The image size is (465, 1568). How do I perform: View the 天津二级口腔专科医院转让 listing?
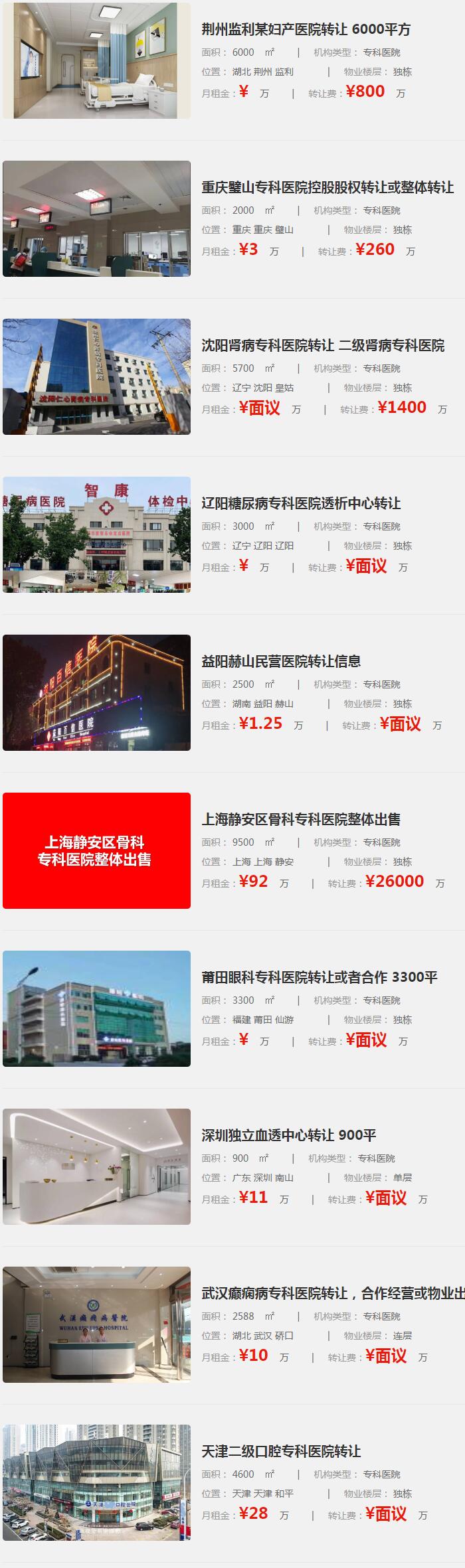(x=281, y=1451)
